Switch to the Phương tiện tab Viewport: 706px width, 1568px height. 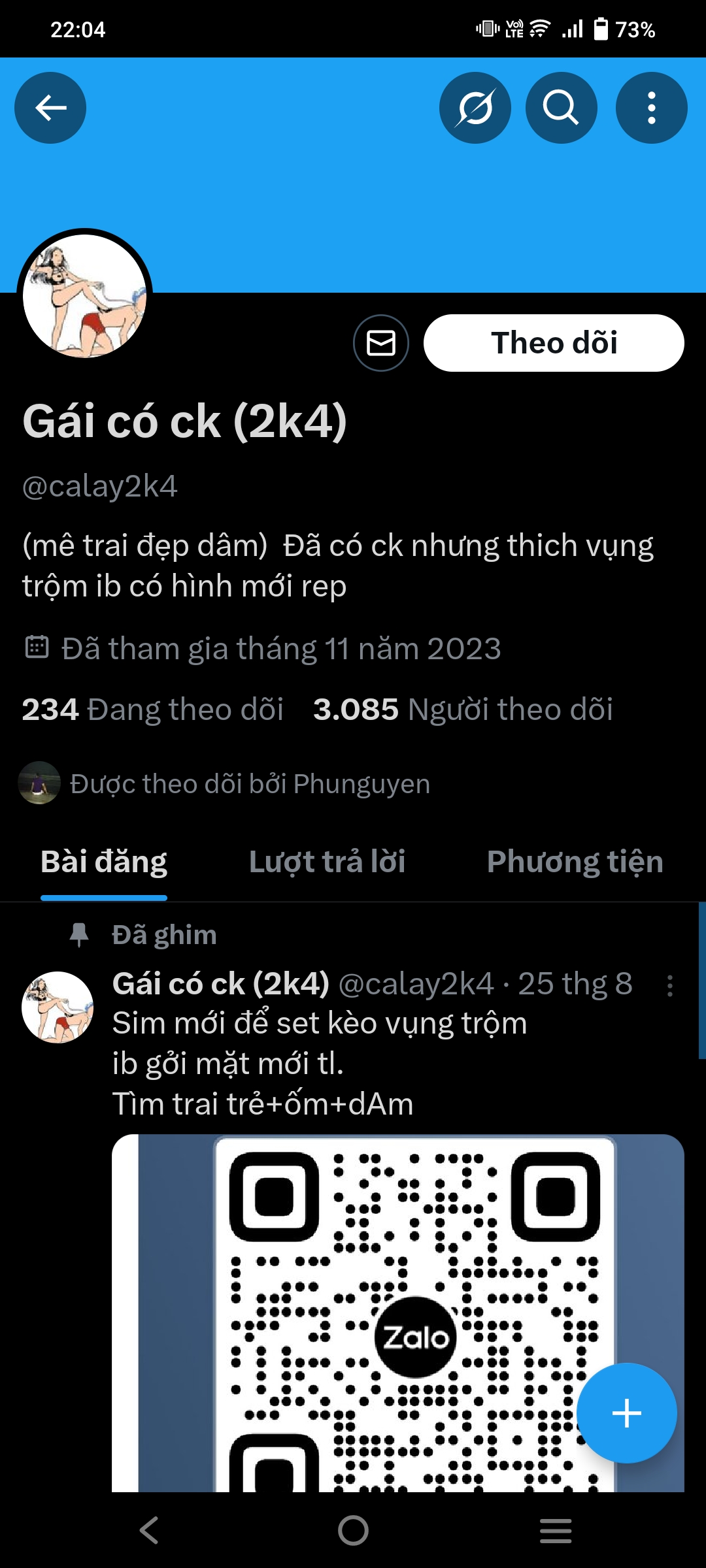pos(575,862)
